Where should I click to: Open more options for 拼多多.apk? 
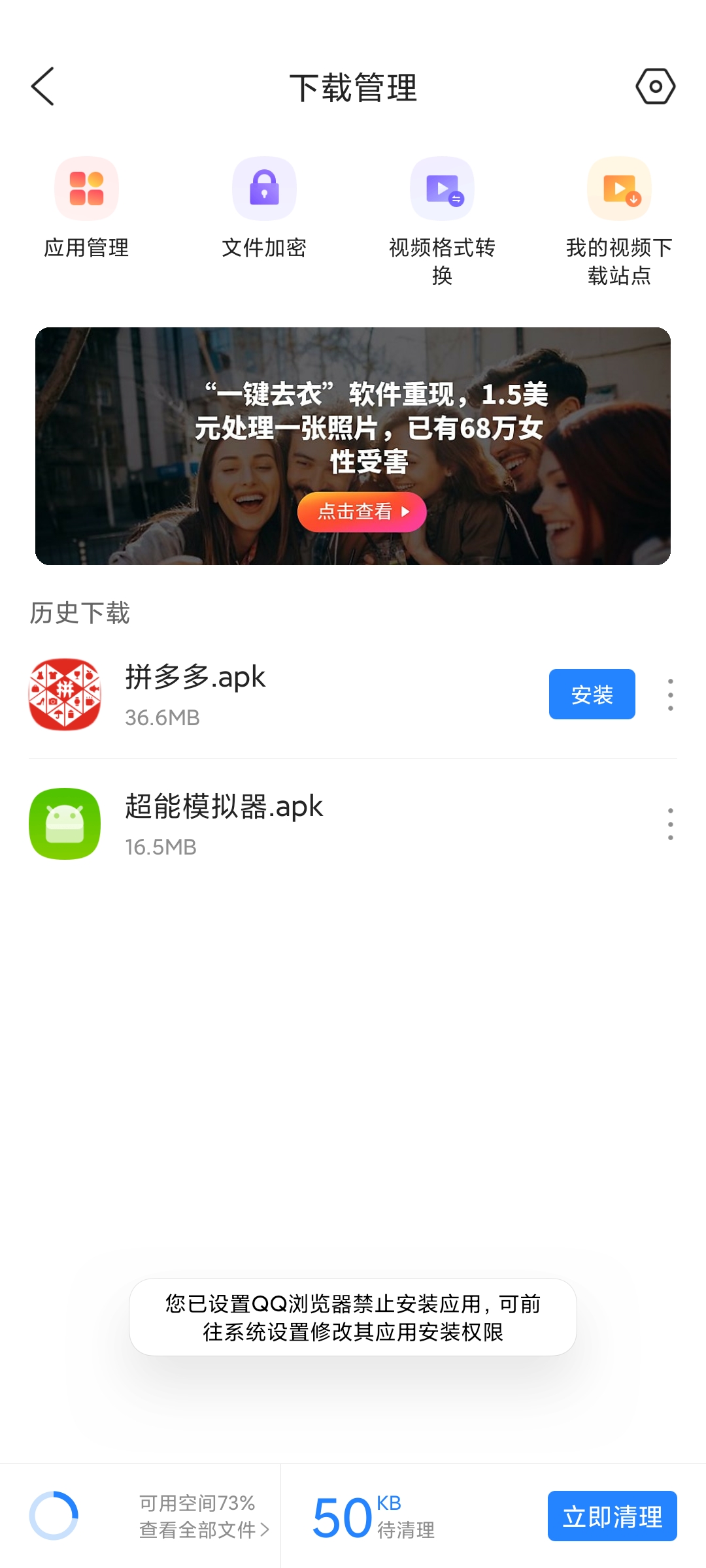(670, 694)
